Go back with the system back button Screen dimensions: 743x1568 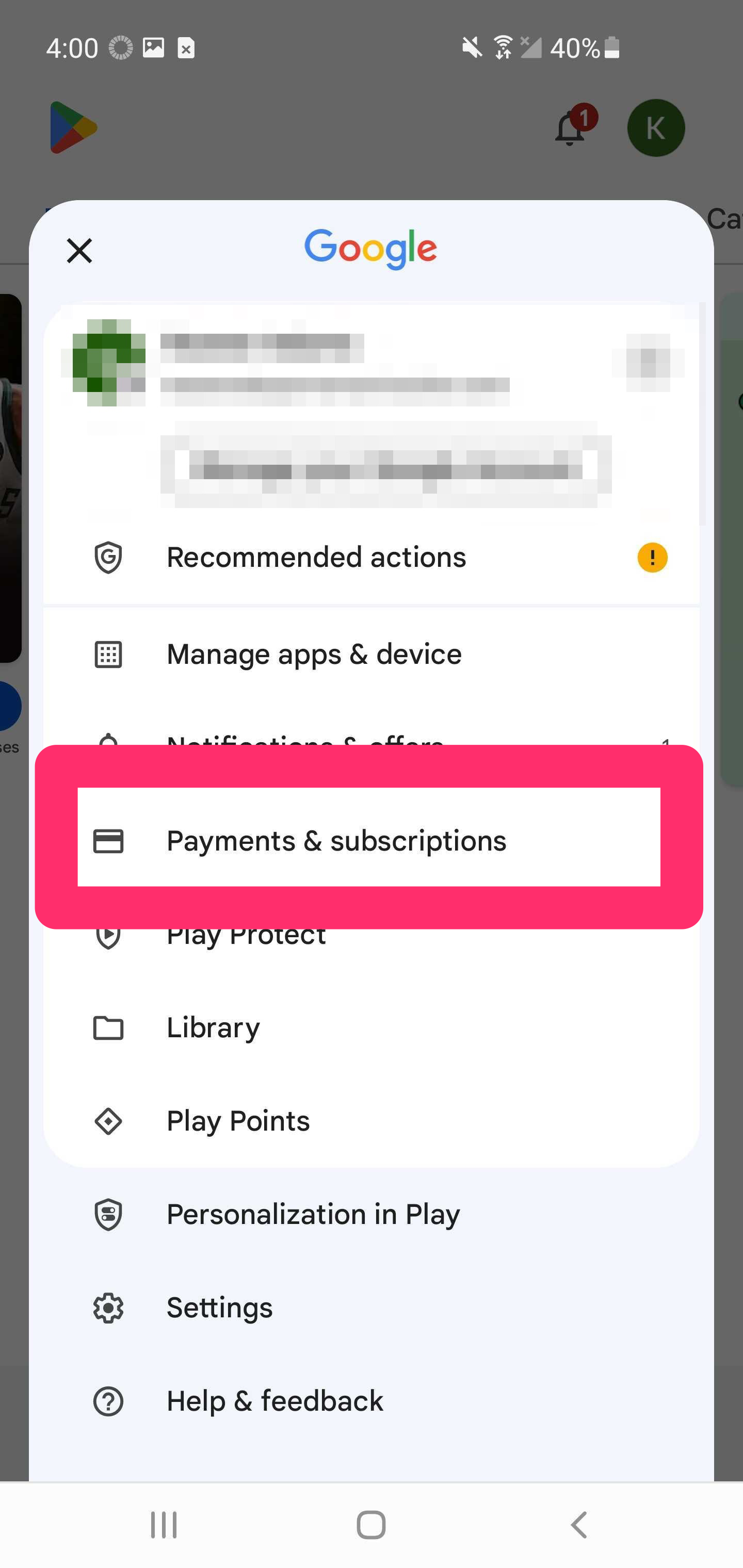[579, 1525]
